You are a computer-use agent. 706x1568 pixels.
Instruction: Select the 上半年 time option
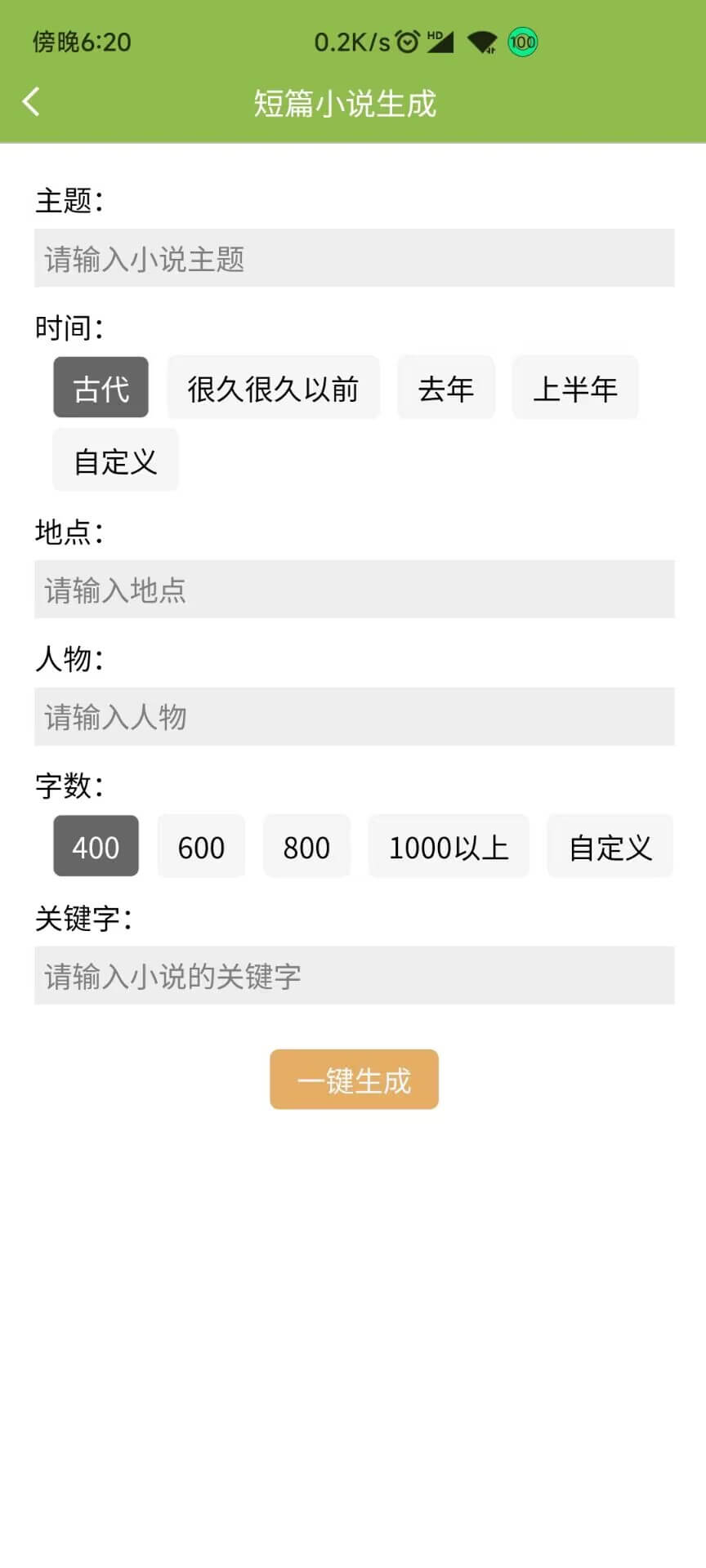(x=575, y=387)
